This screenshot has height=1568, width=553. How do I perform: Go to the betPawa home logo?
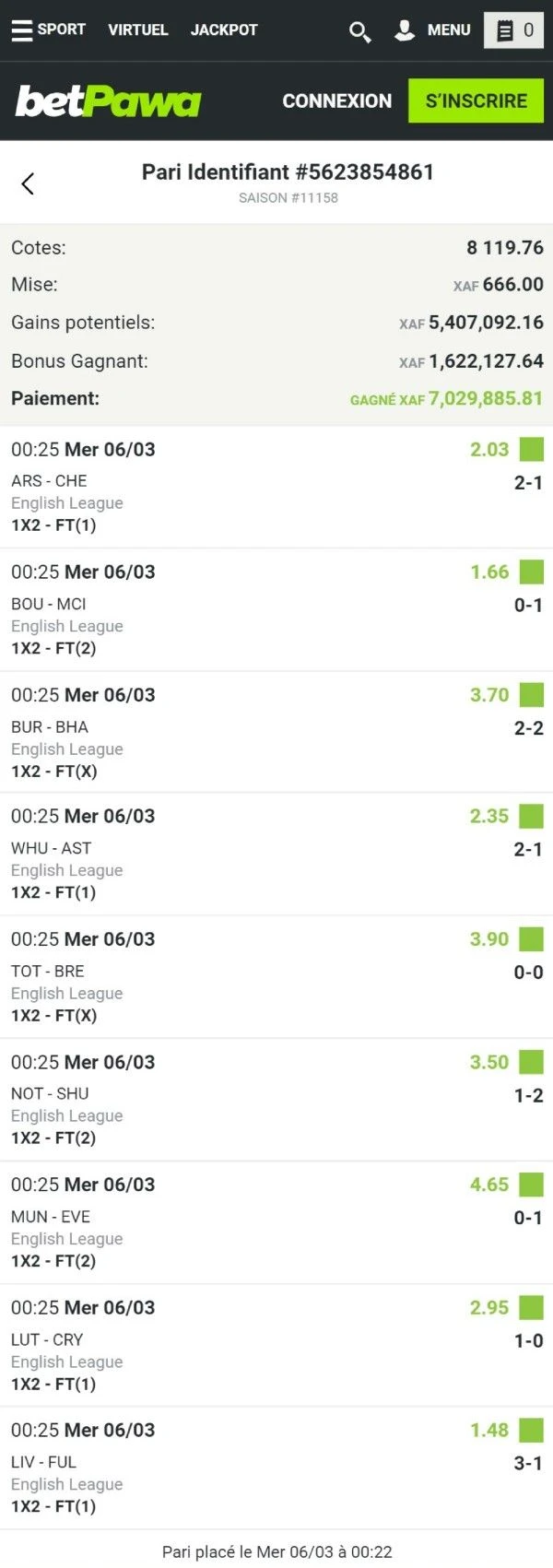coord(108,101)
